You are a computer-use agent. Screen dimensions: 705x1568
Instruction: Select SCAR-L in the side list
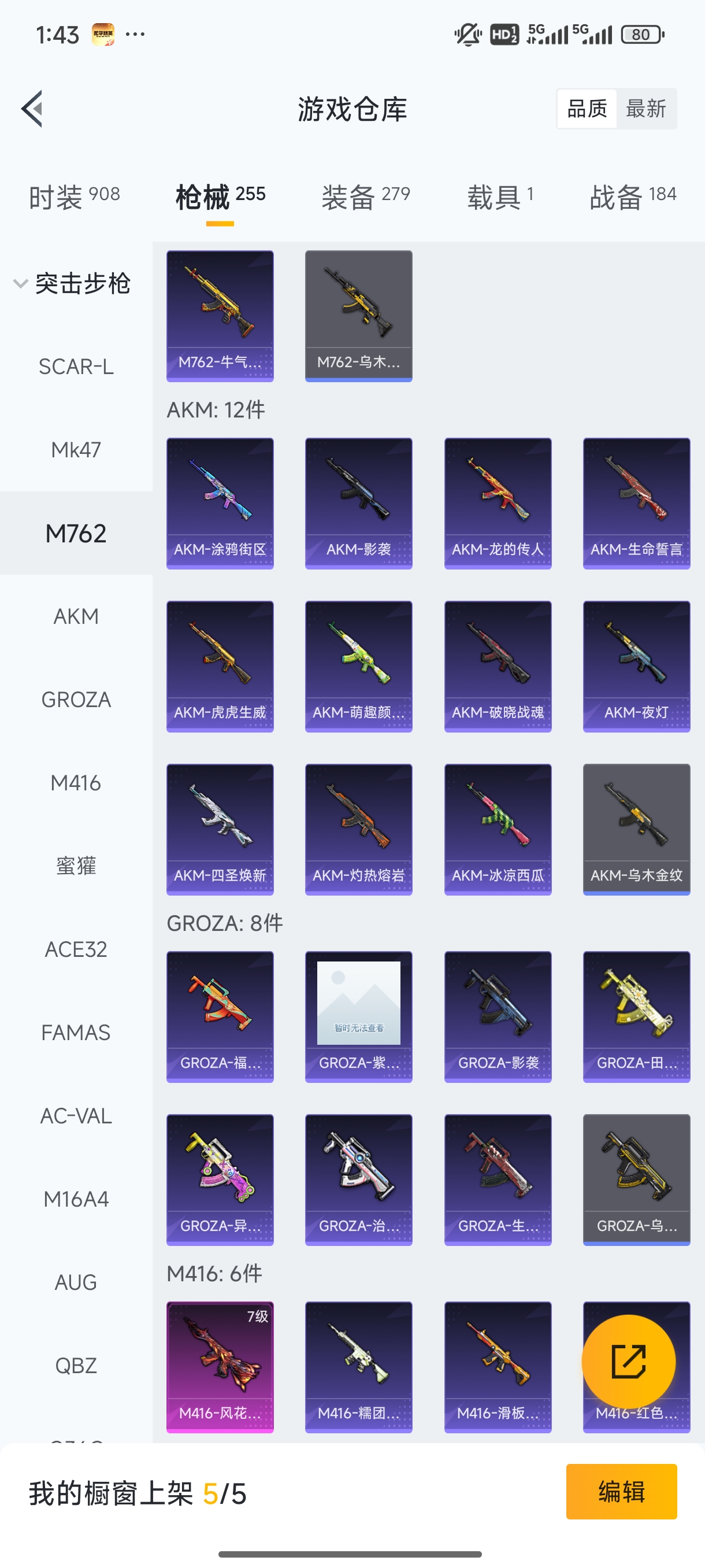pyautogui.click(x=76, y=367)
